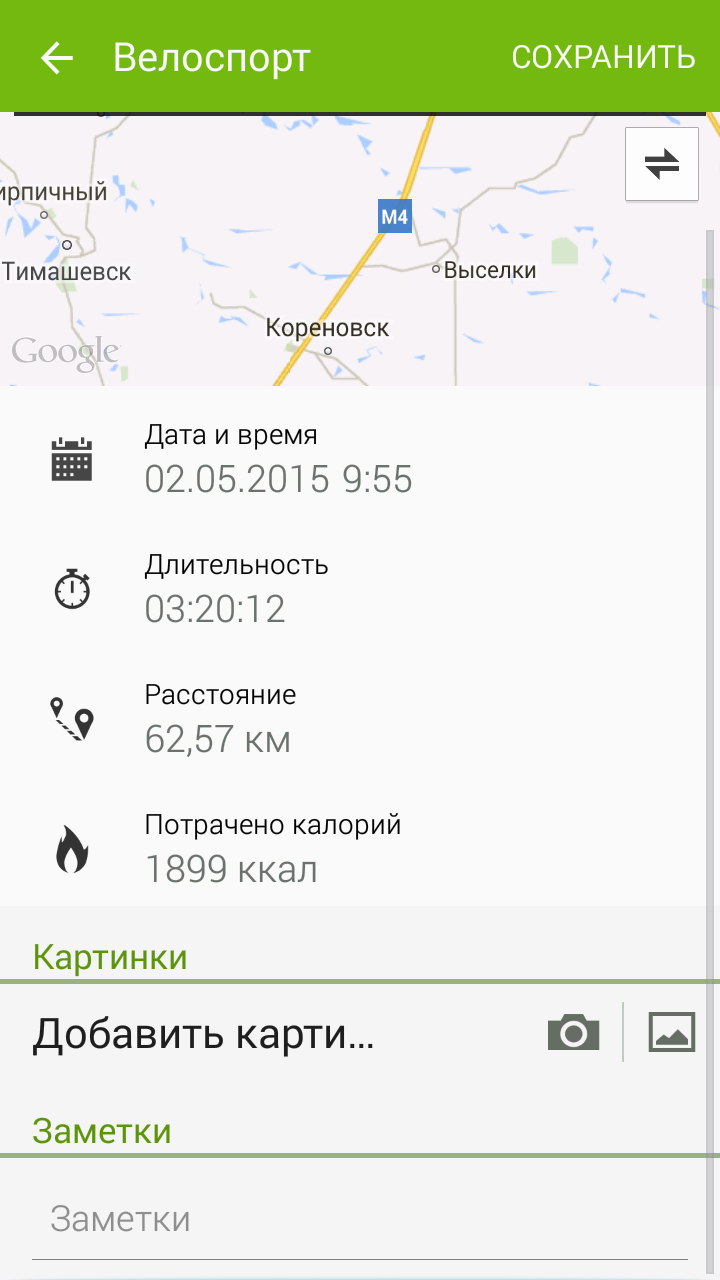Tap СОХРАНИТЬ to save the workout
720x1280 pixels.
tap(603, 57)
